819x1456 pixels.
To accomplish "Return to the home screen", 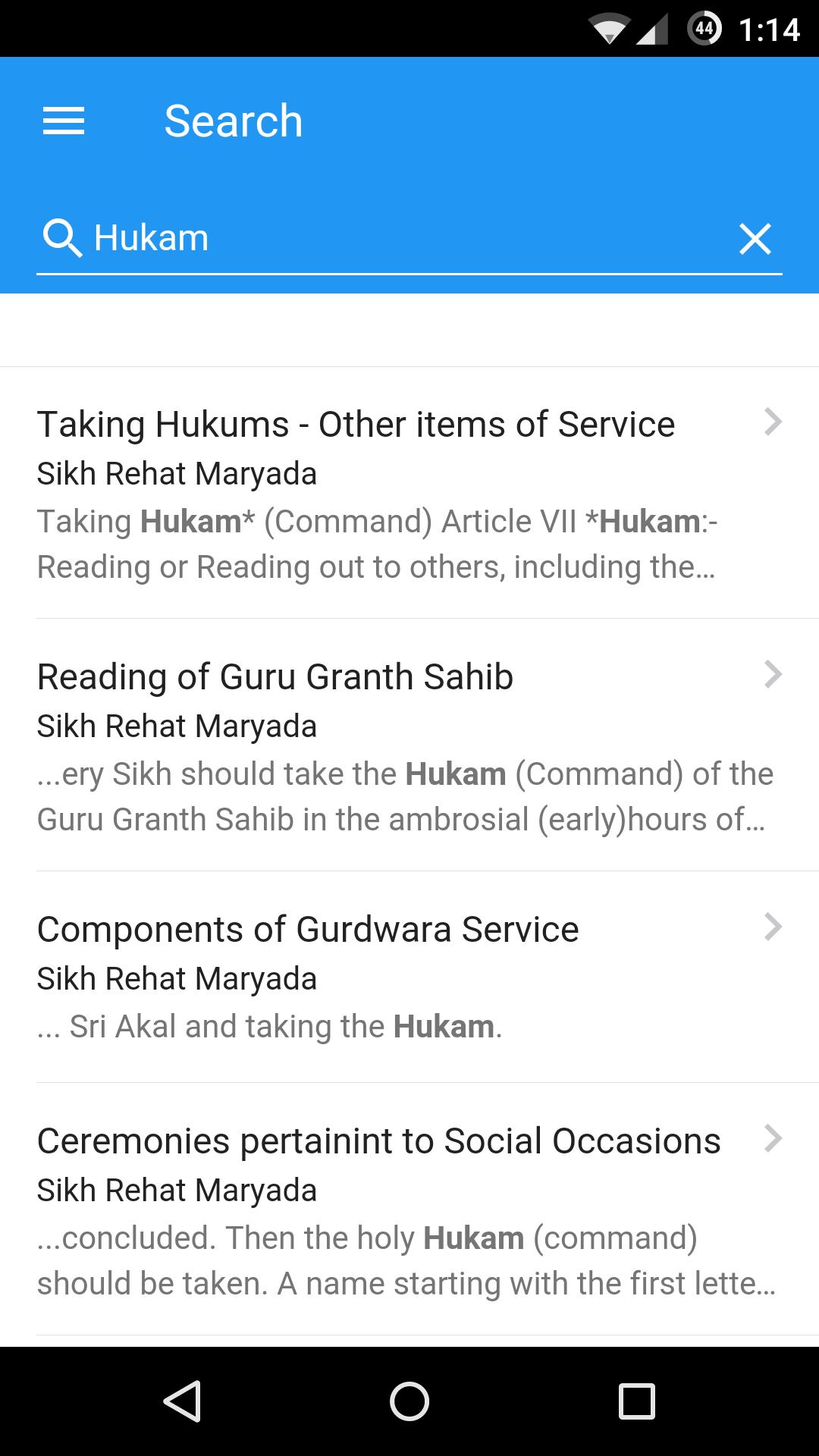I will pos(409,1401).
